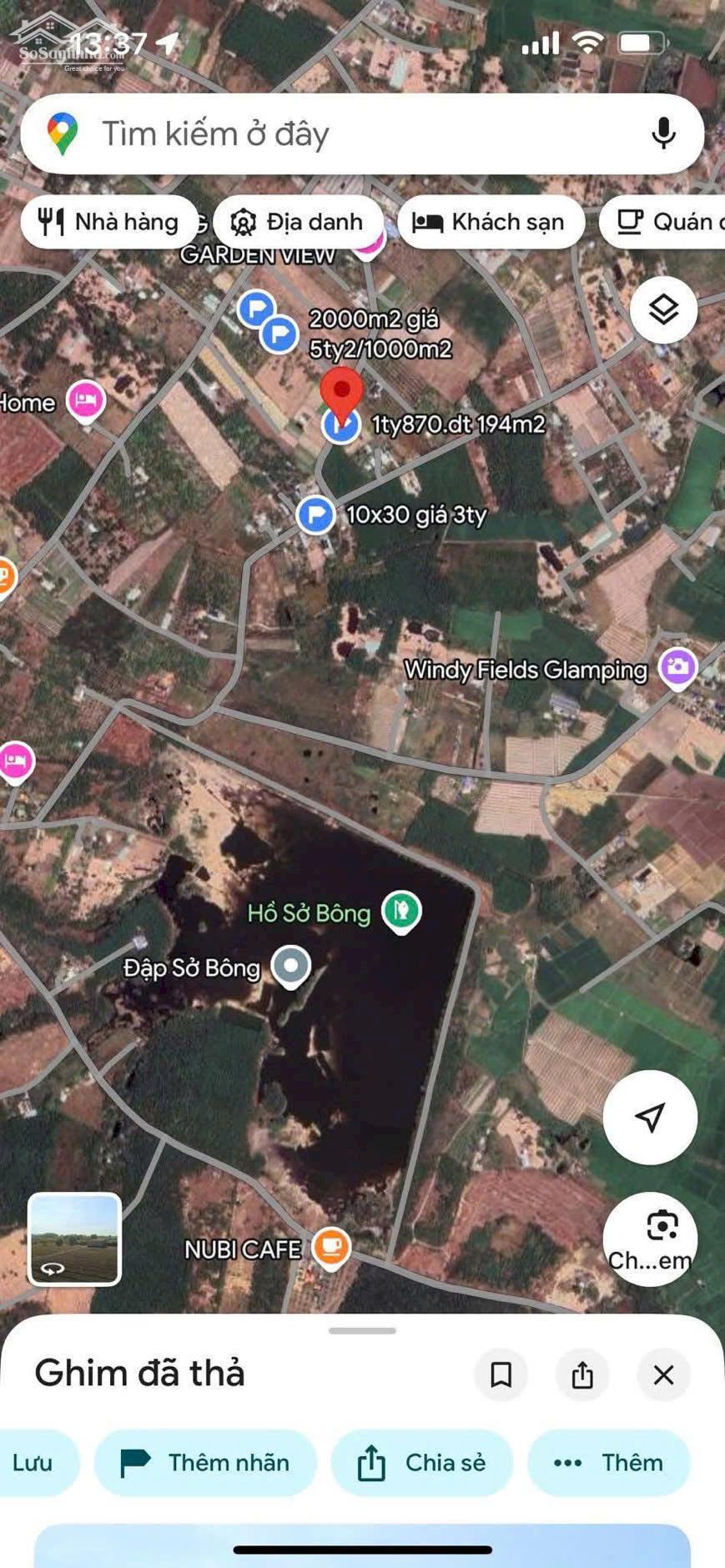Tap the Lưu chip
The width and height of the screenshot is (725, 1568).
point(33,1462)
